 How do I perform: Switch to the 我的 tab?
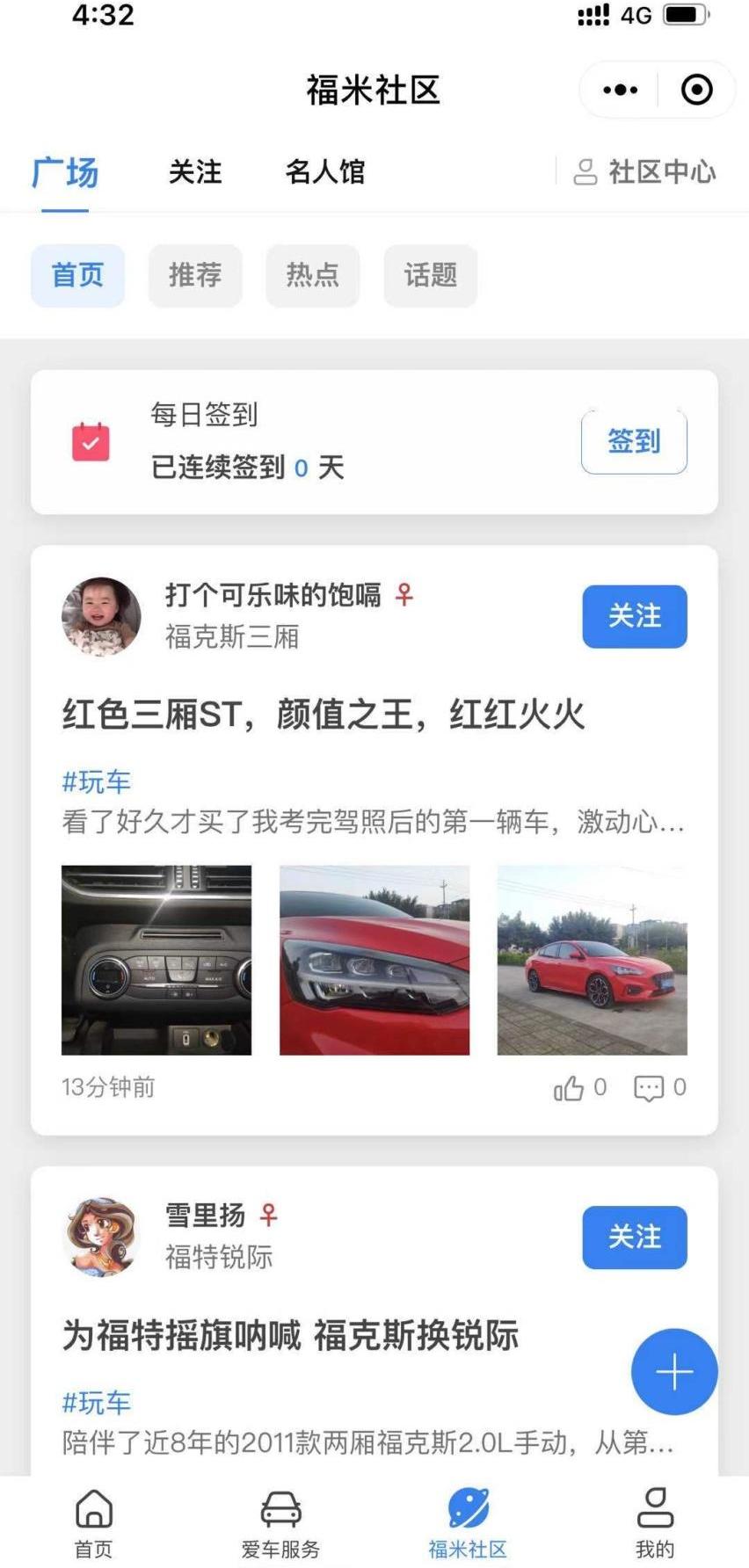click(655, 1521)
